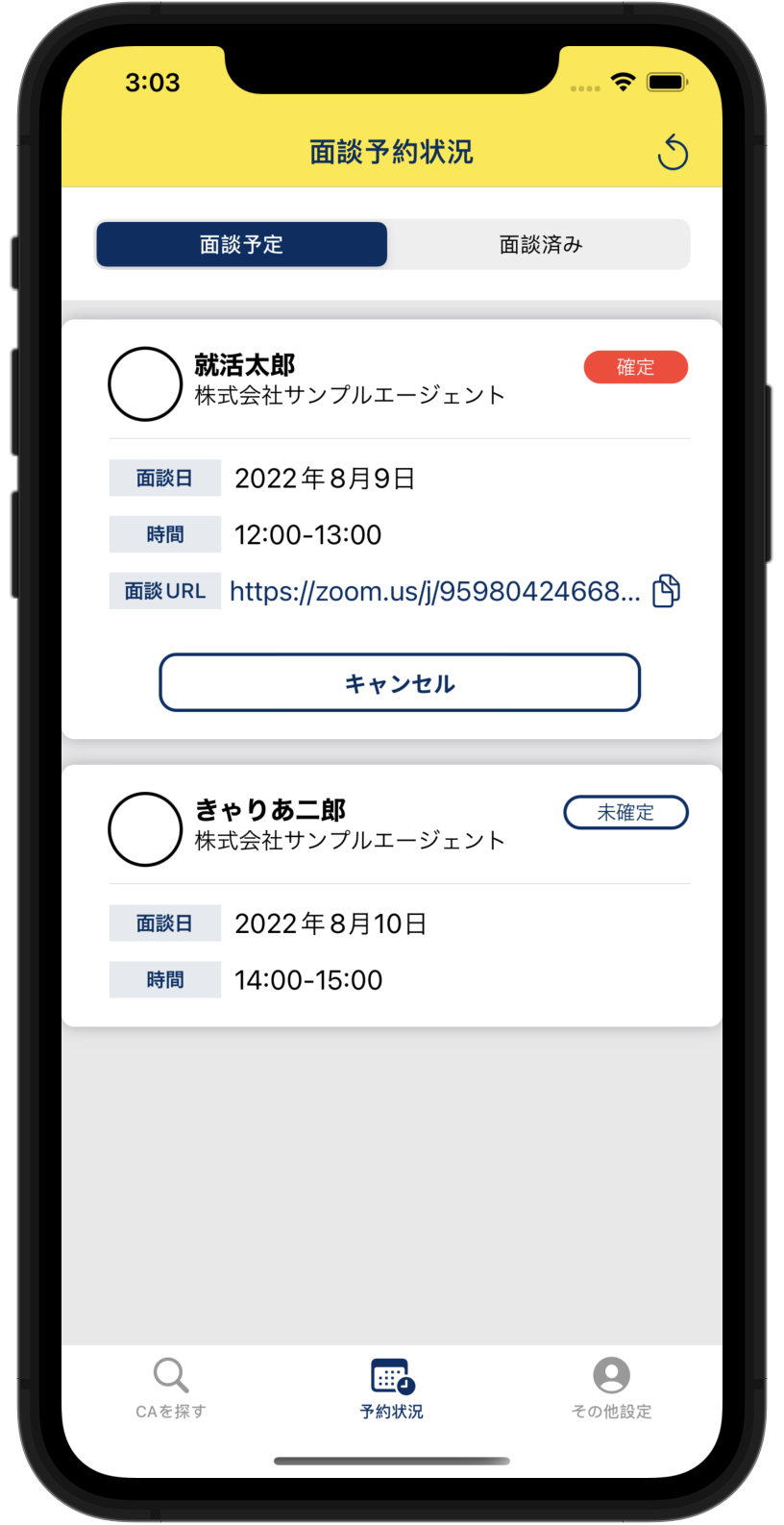Open その他設定 in bottom navigation
Screen dimensions: 784x1525
coord(611,1389)
